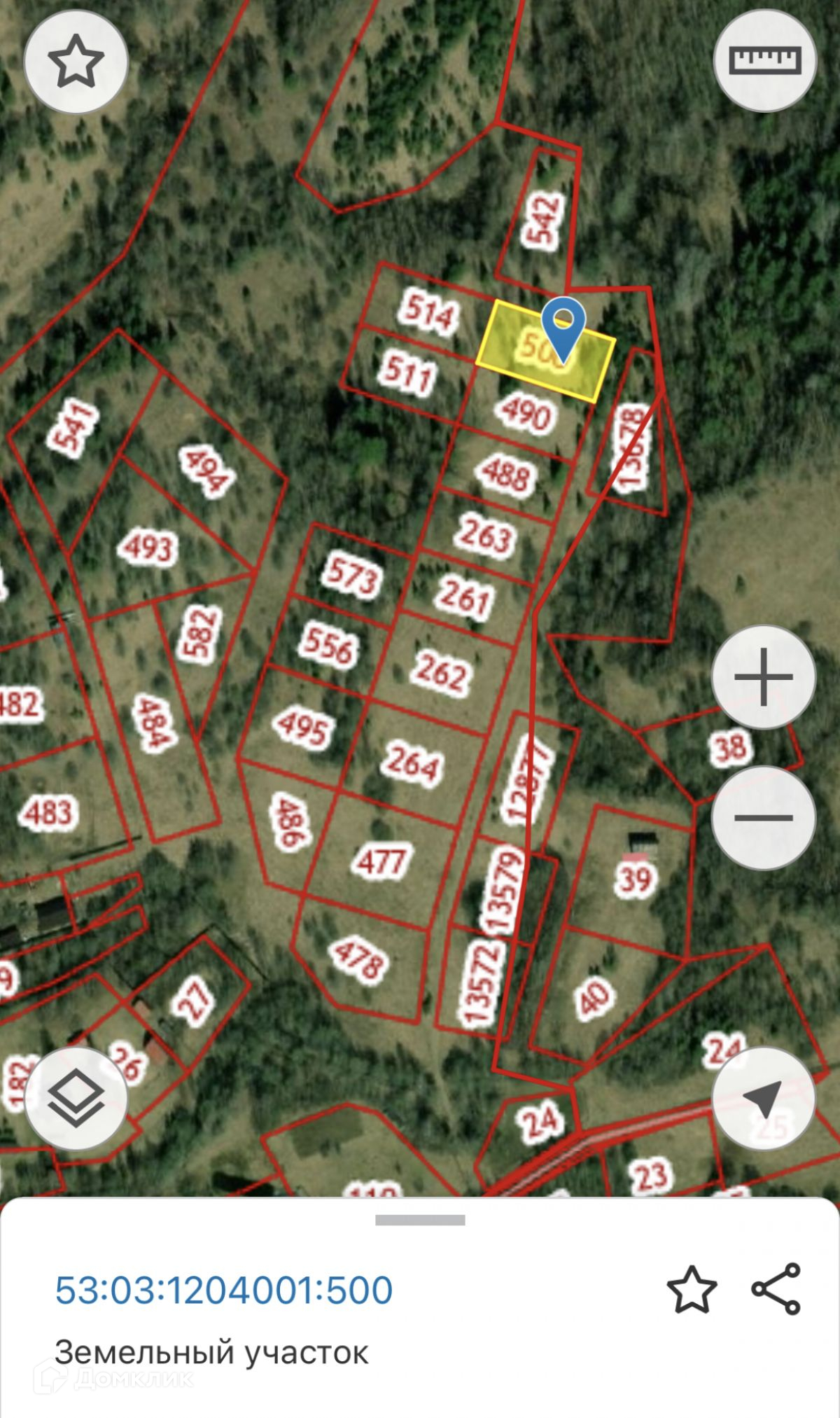This screenshot has width=840, height=1418.
Task: Add the land plot to favorites in panel
Action: (x=692, y=1290)
